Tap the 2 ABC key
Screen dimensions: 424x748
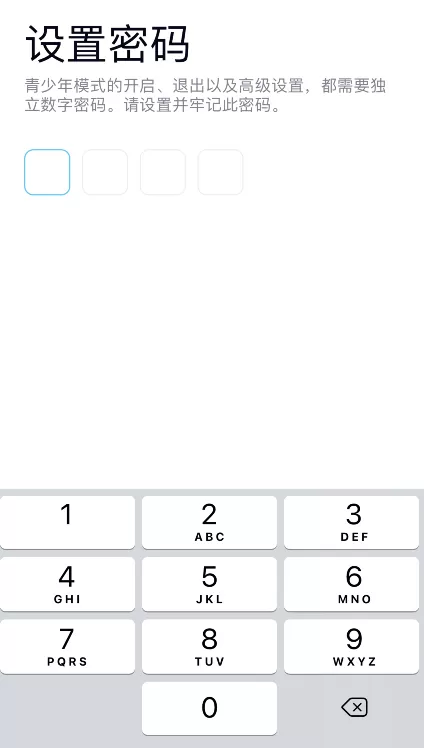(x=209, y=522)
